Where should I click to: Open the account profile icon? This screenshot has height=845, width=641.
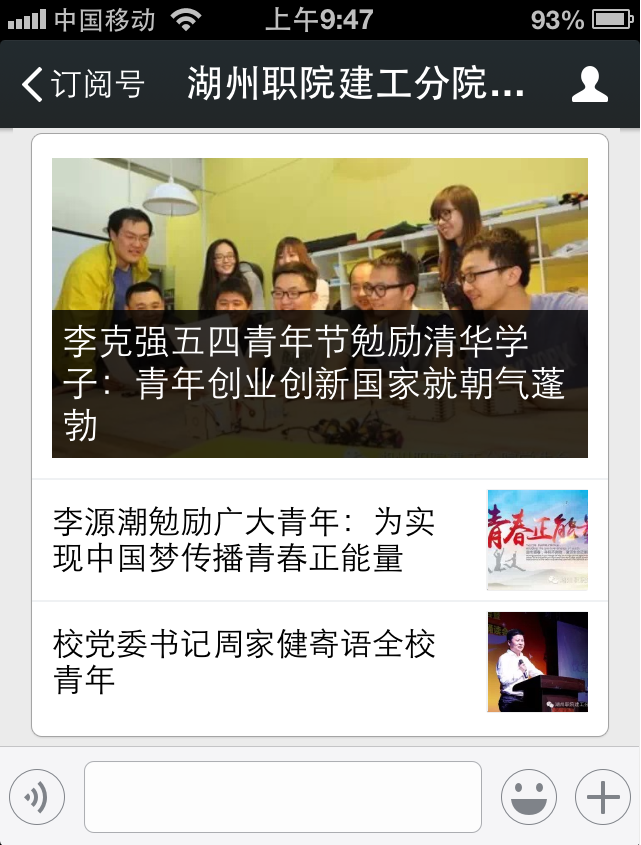point(589,85)
